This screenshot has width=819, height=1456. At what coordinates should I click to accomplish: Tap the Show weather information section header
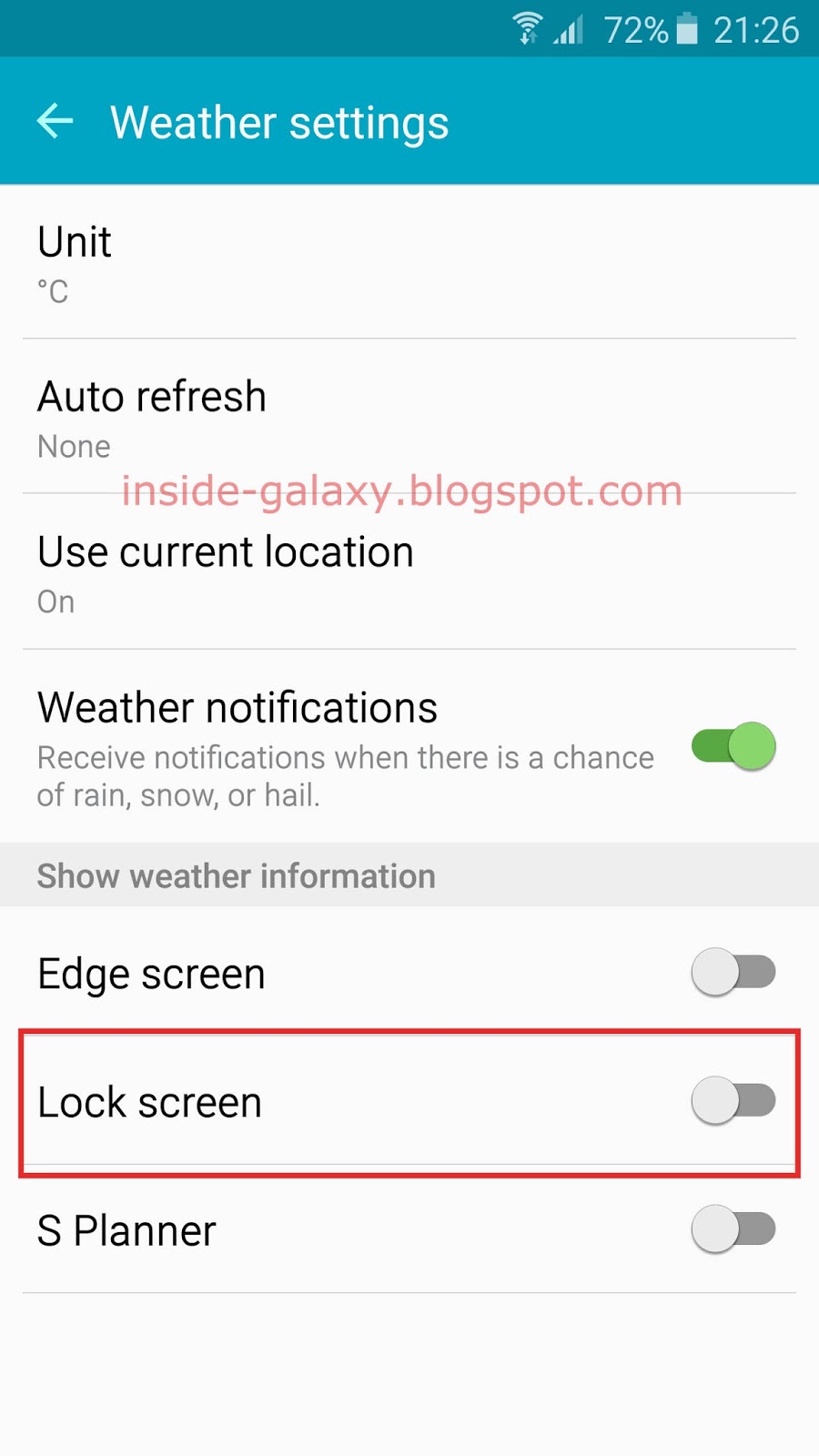[x=236, y=875]
